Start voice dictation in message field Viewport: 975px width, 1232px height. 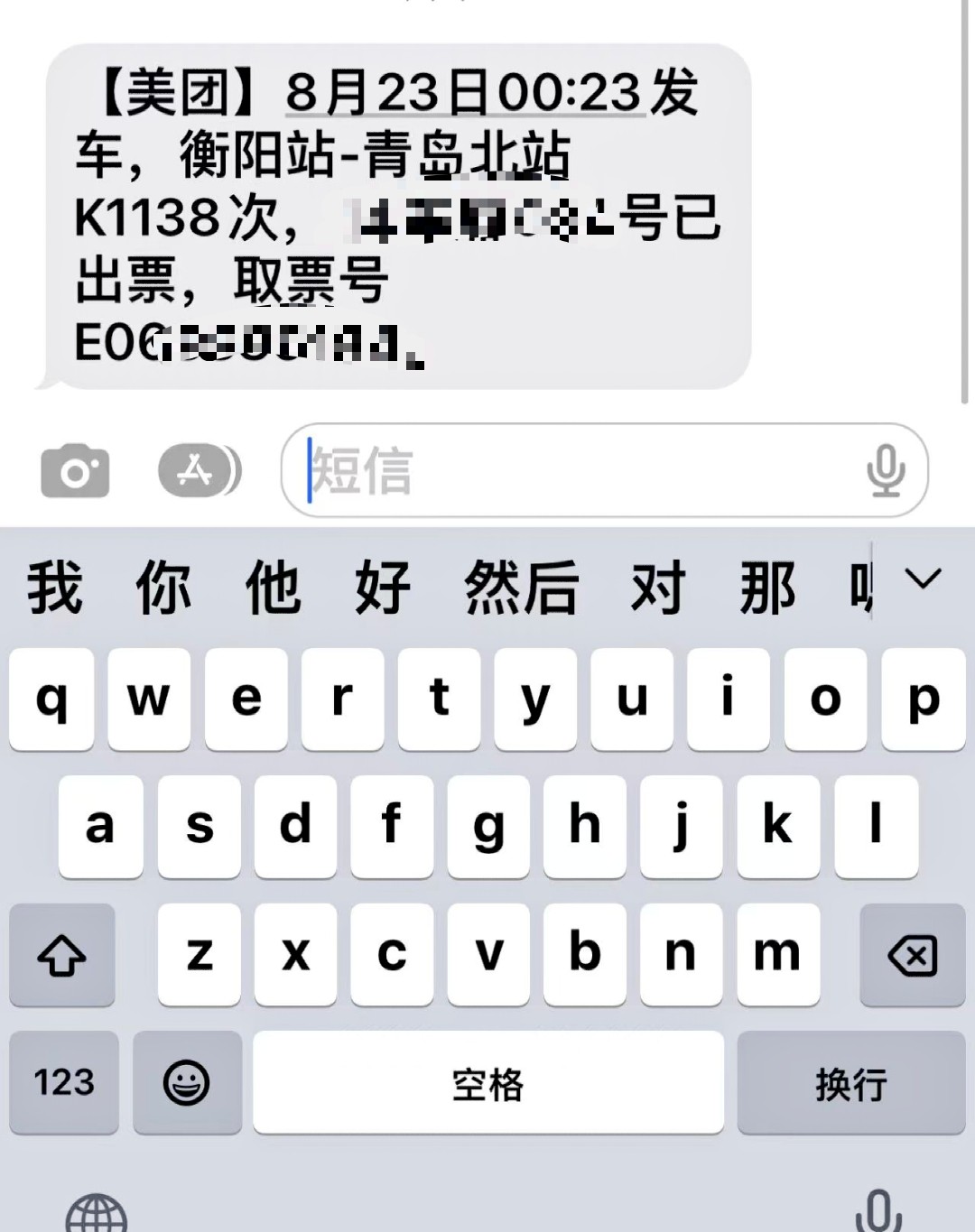886,470
